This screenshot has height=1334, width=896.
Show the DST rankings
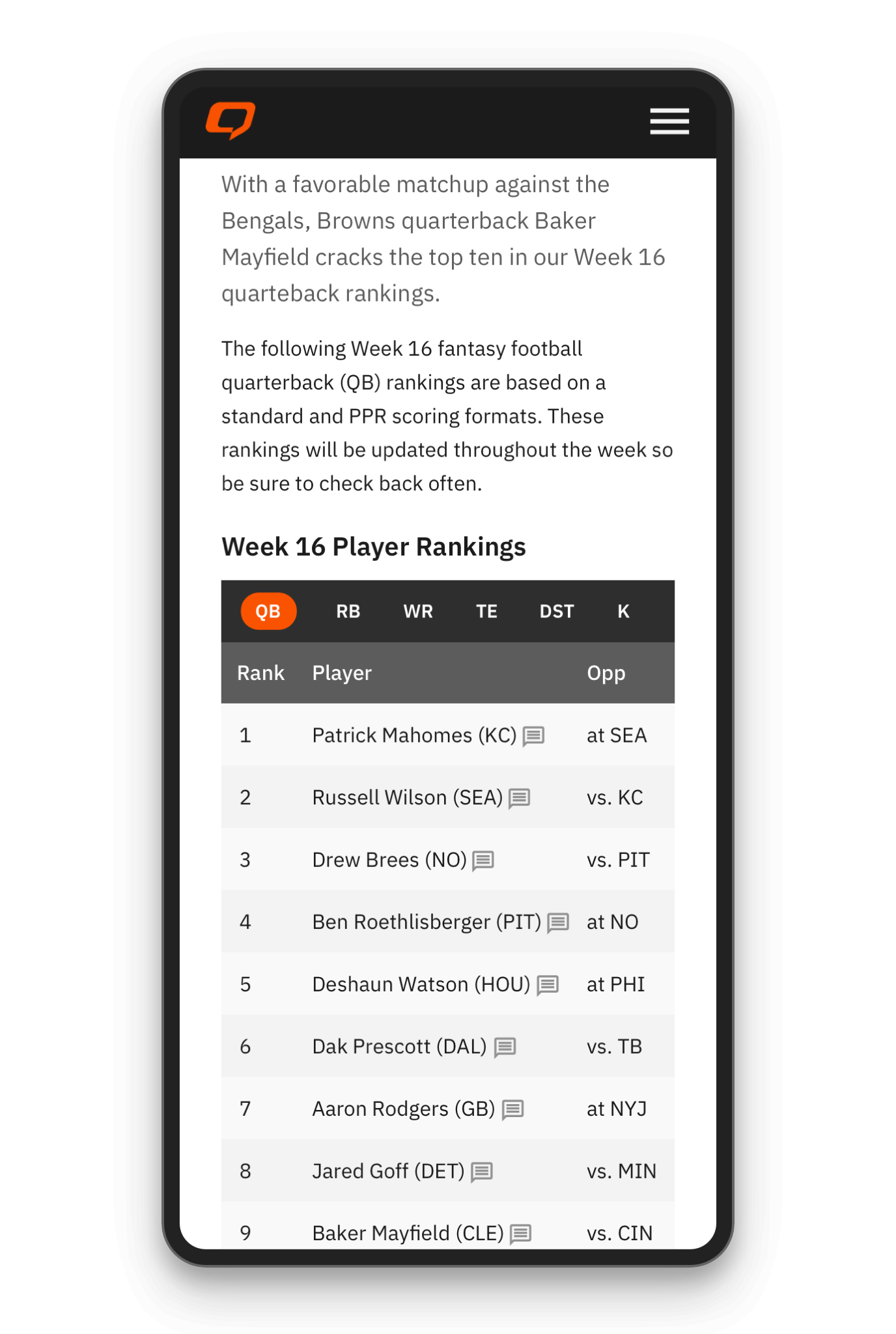[x=557, y=612]
